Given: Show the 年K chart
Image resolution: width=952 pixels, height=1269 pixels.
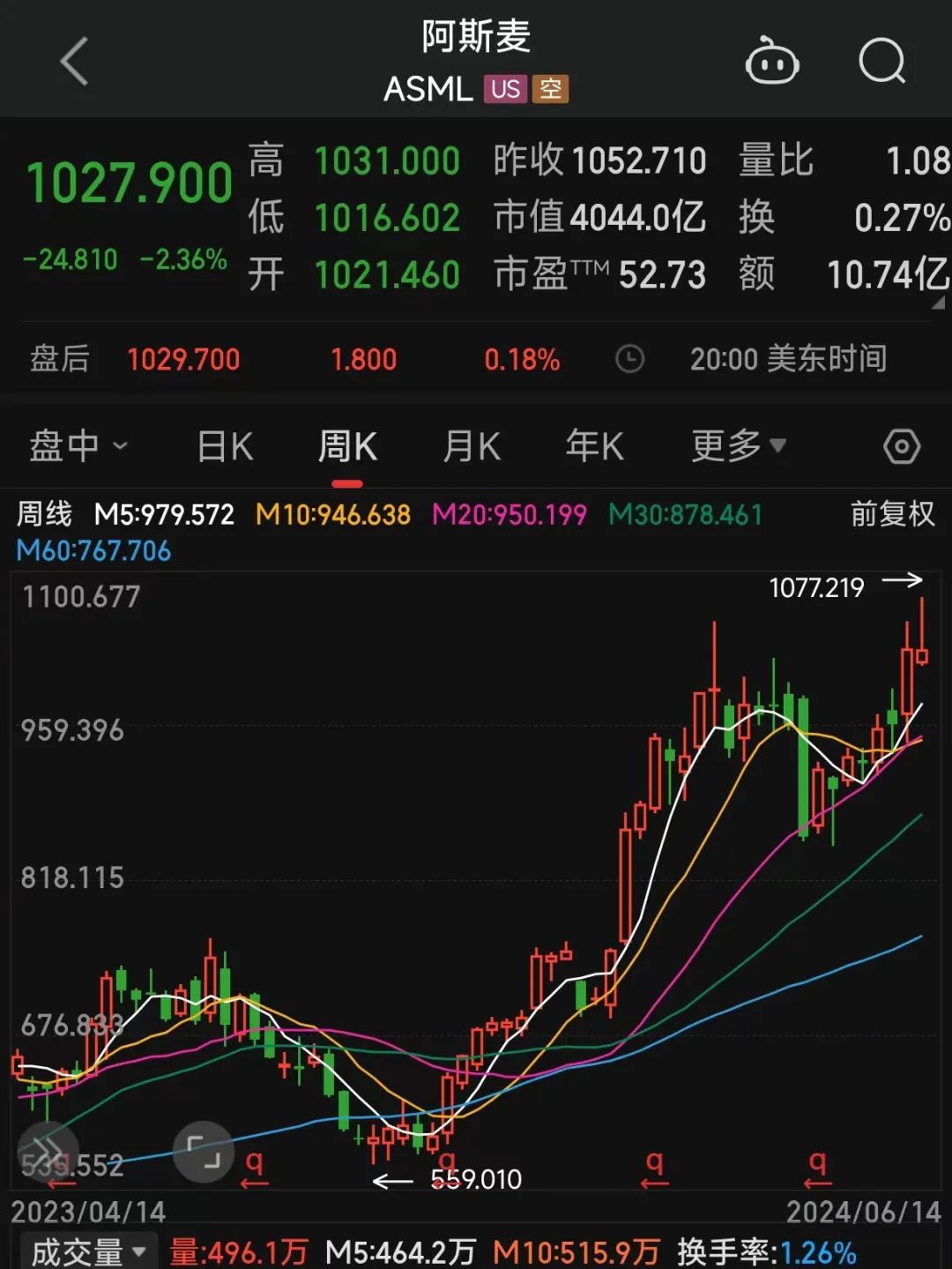Looking at the screenshot, I should [595, 446].
